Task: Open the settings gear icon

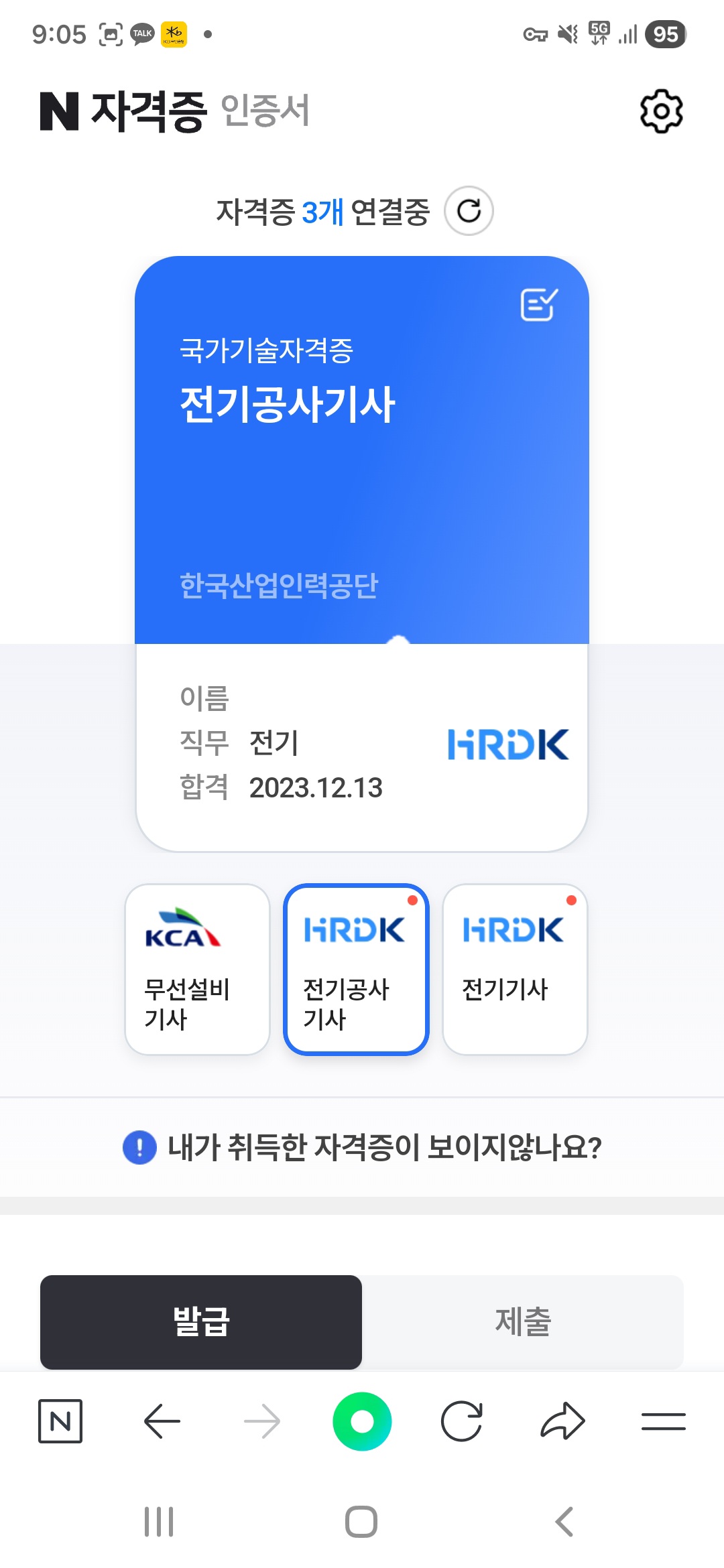Action: [x=661, y=111]
